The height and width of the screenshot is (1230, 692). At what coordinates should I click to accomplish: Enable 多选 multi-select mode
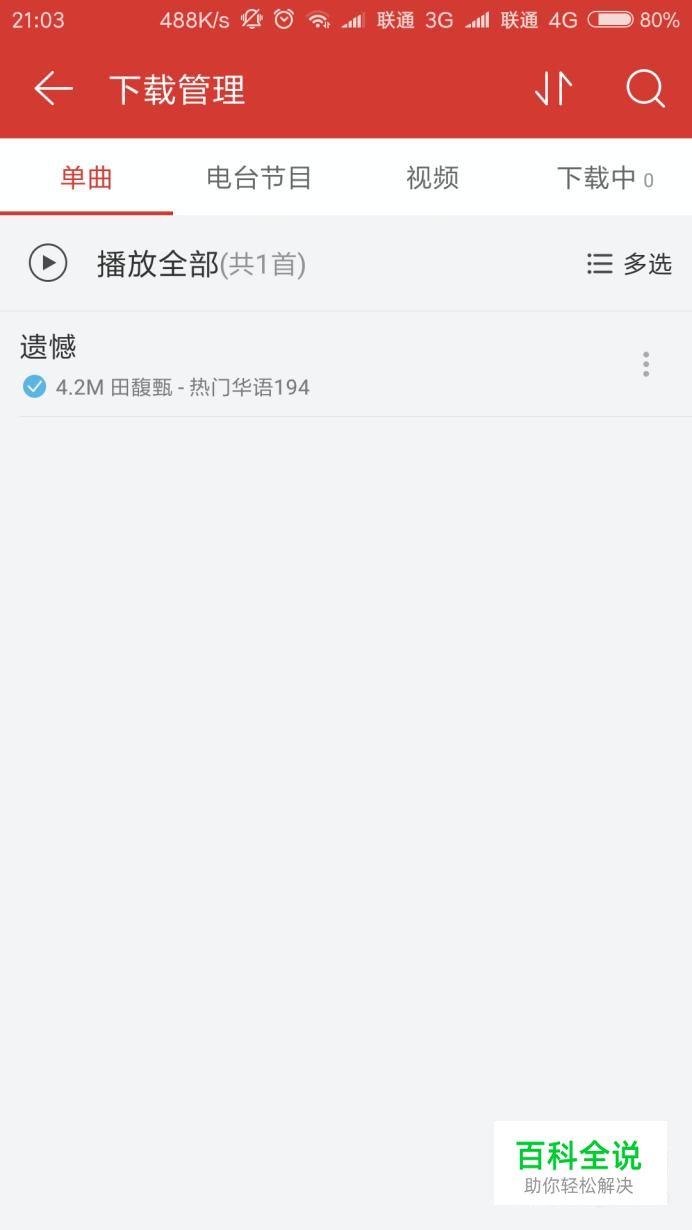tap(629, 264)
